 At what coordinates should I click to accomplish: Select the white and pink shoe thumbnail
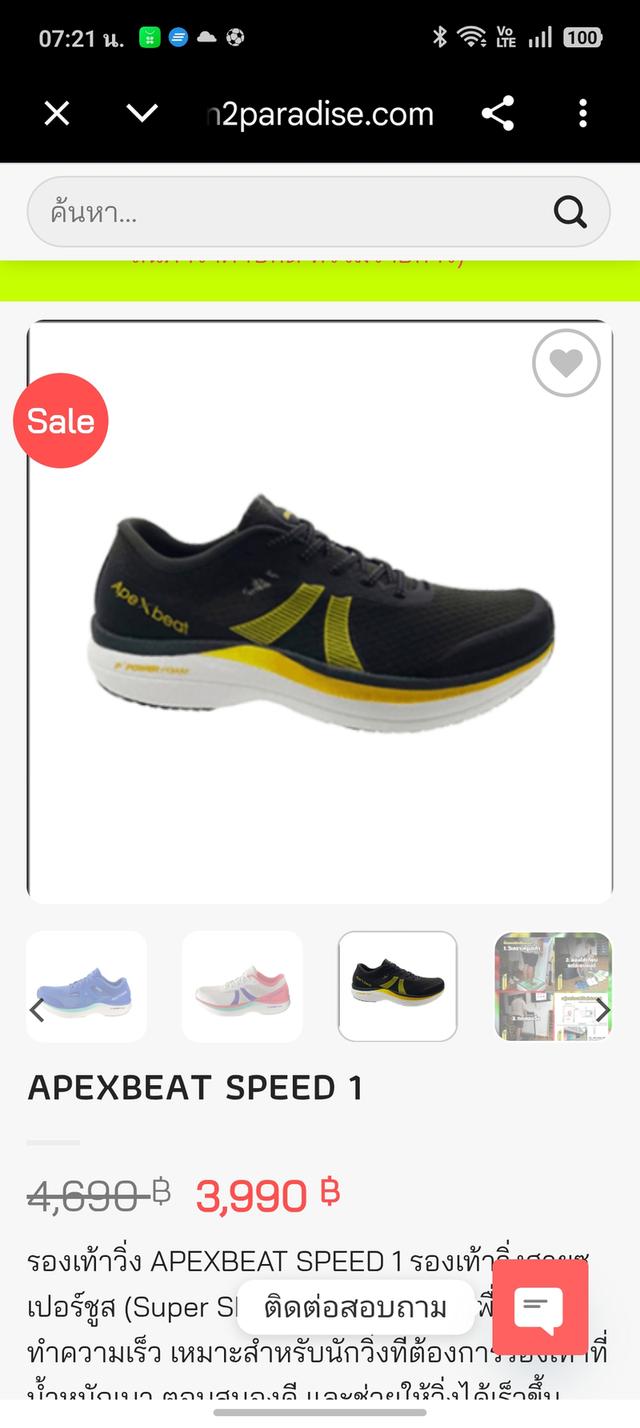coord(242,986)
